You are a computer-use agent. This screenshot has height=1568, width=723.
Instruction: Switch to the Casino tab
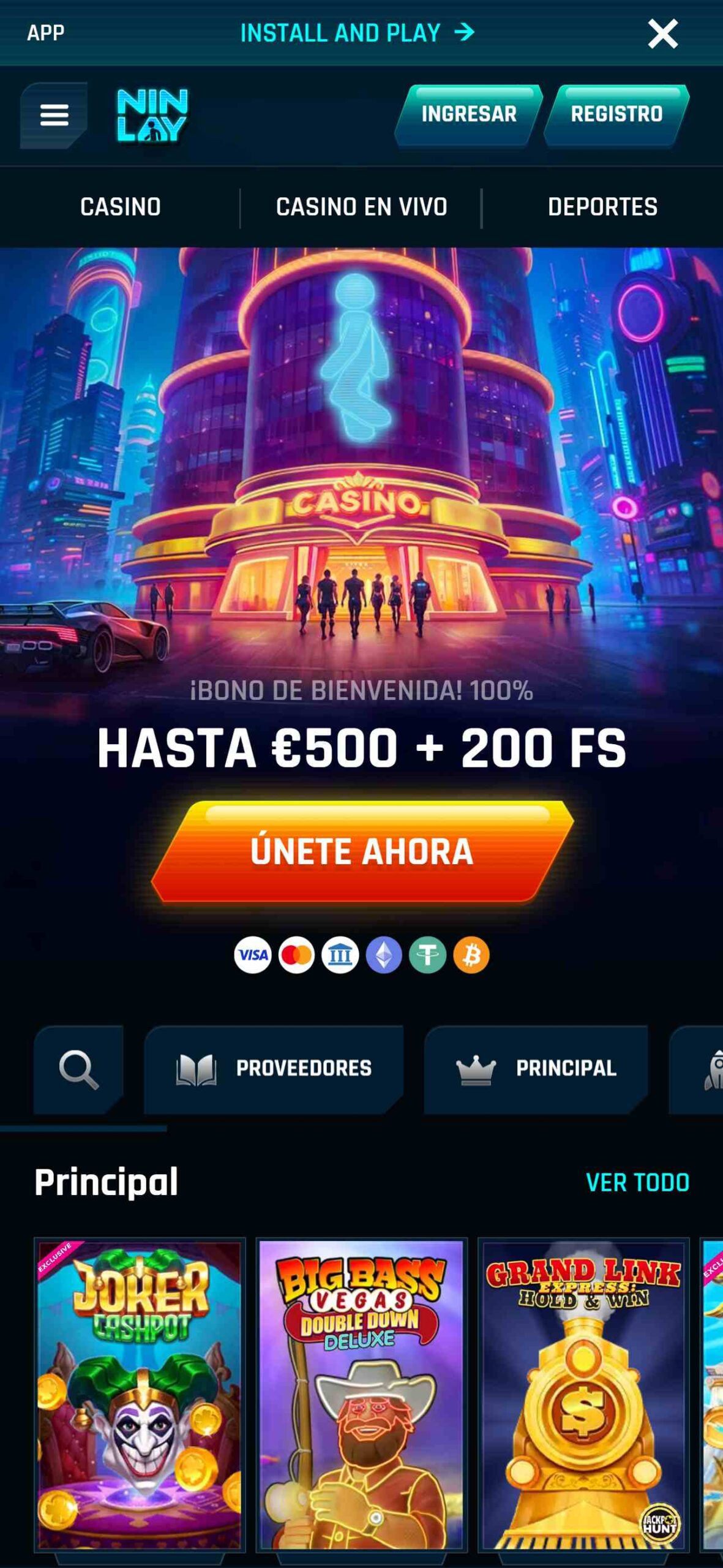pyautogui.click(x=121, y=207)
